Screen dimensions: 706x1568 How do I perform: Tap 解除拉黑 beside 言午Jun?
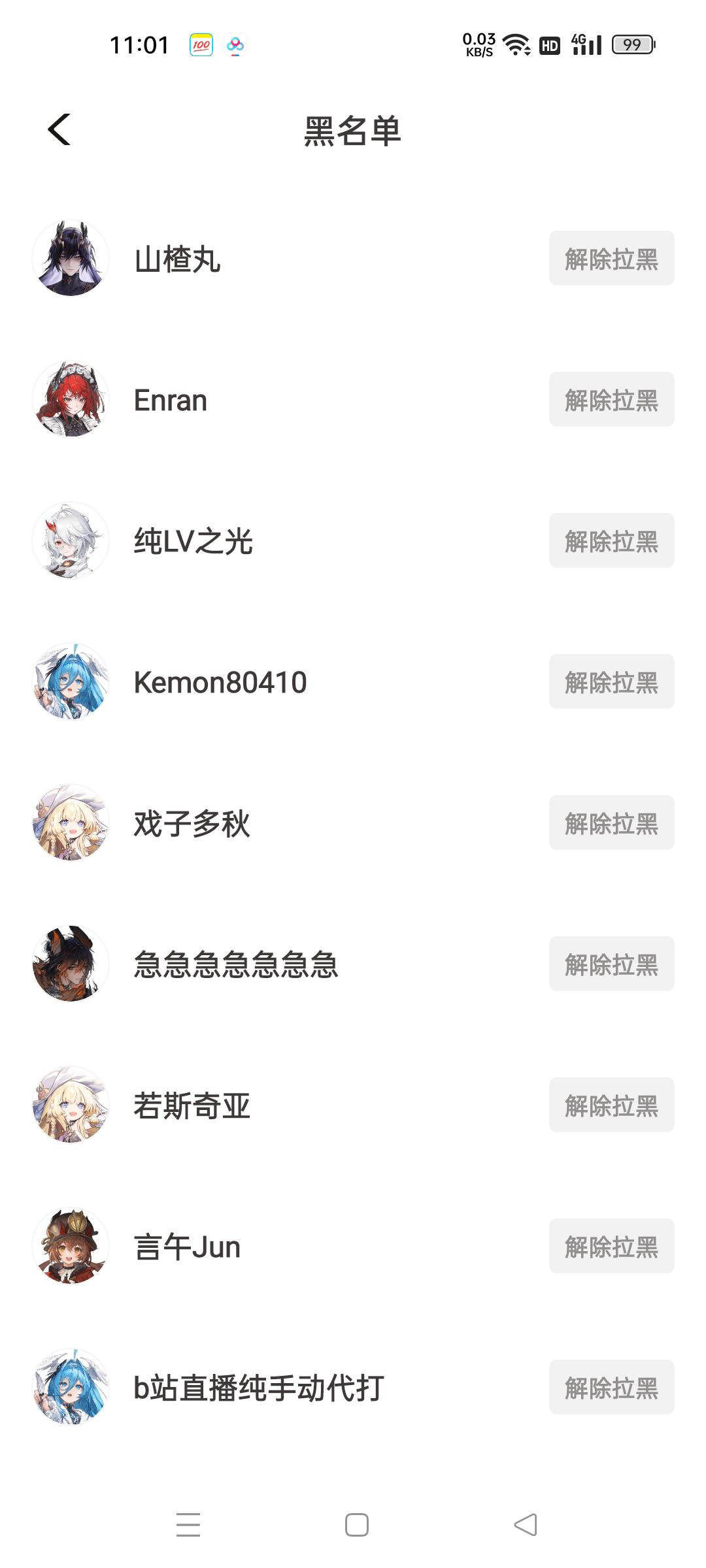click(x=611, y=1247)
